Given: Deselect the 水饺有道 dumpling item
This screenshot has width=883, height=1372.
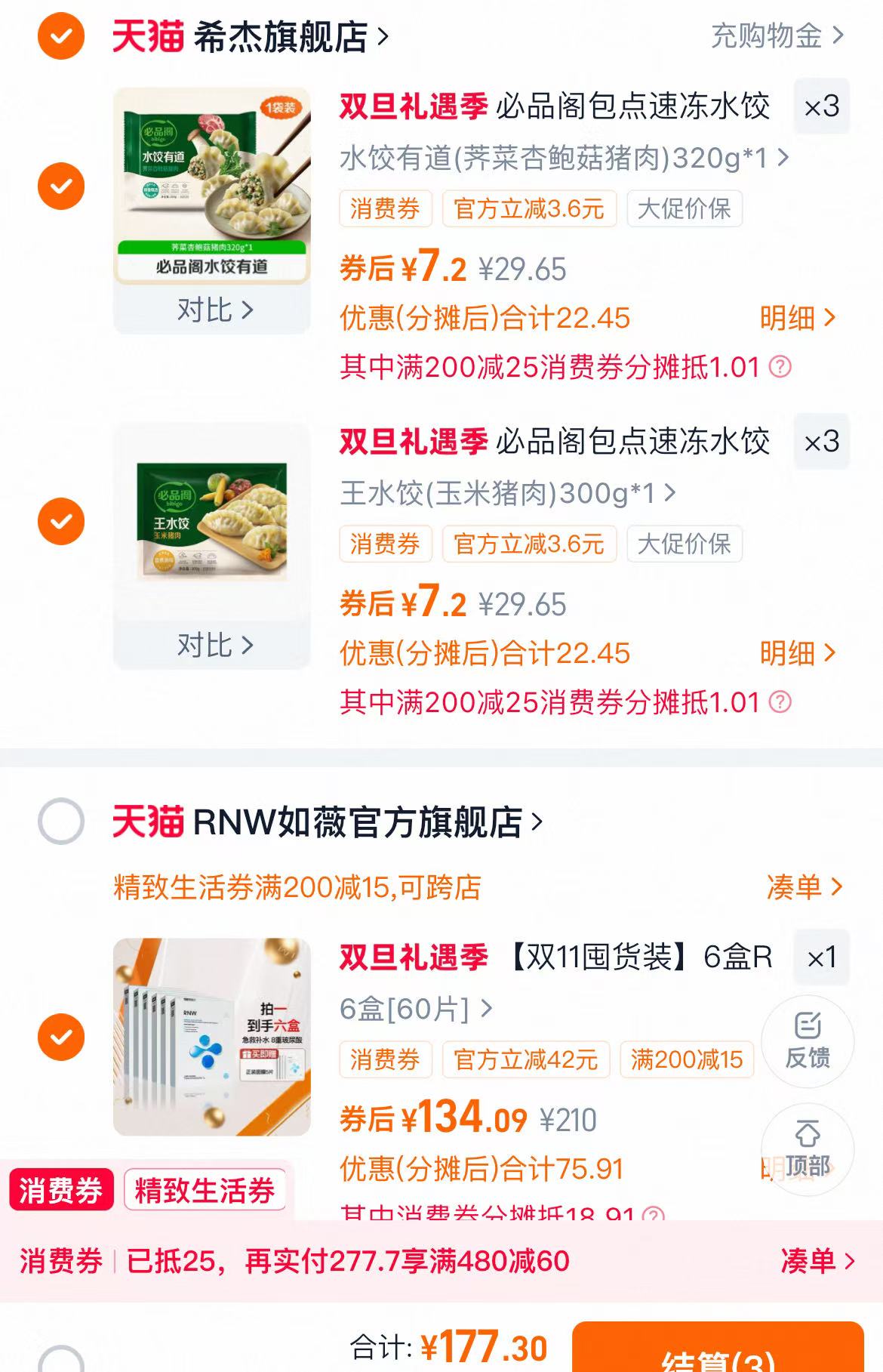Looking at the screenshot, I should [x=61, y=186].
